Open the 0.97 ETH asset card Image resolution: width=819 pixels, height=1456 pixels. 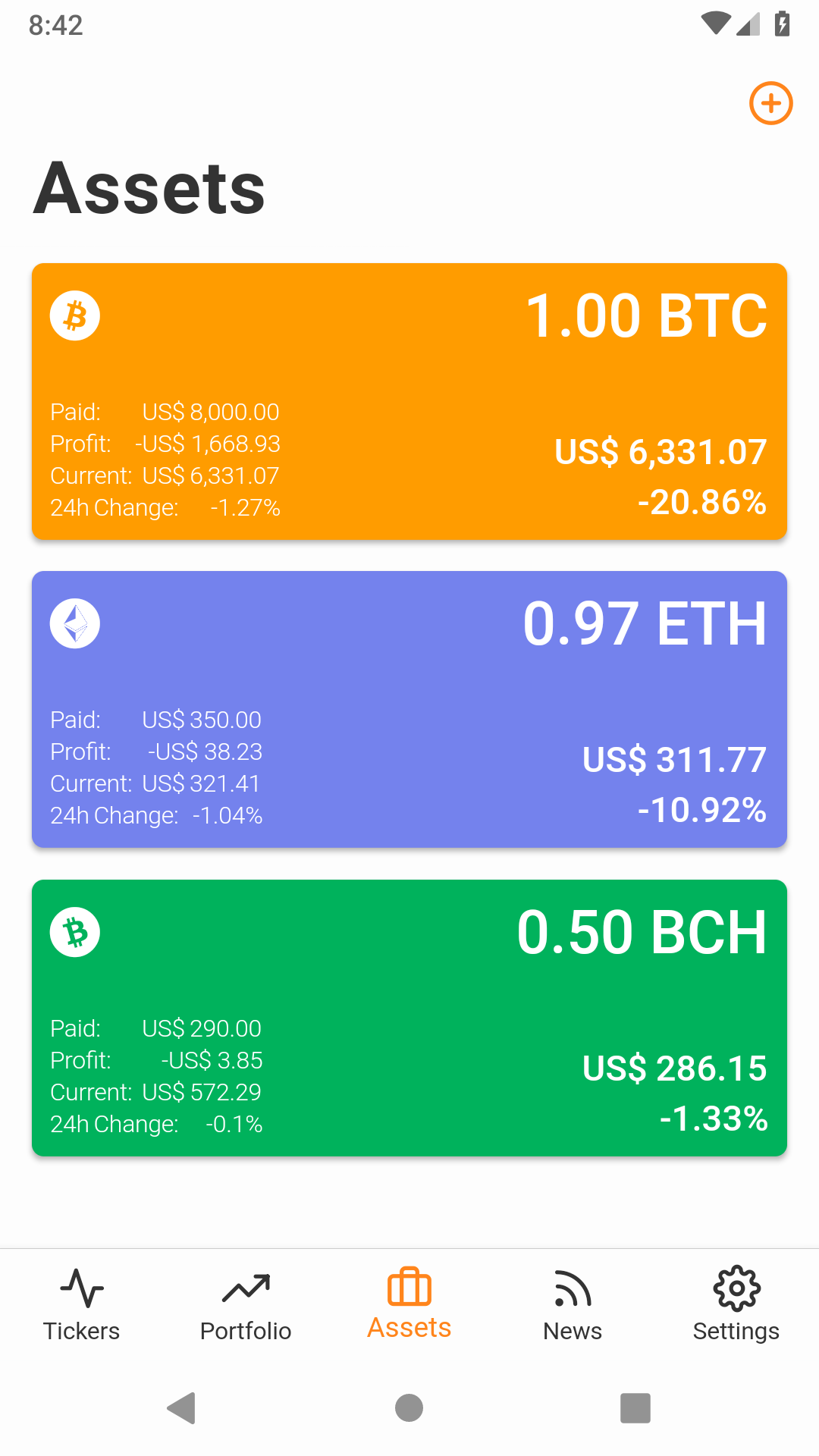[409, 709]
